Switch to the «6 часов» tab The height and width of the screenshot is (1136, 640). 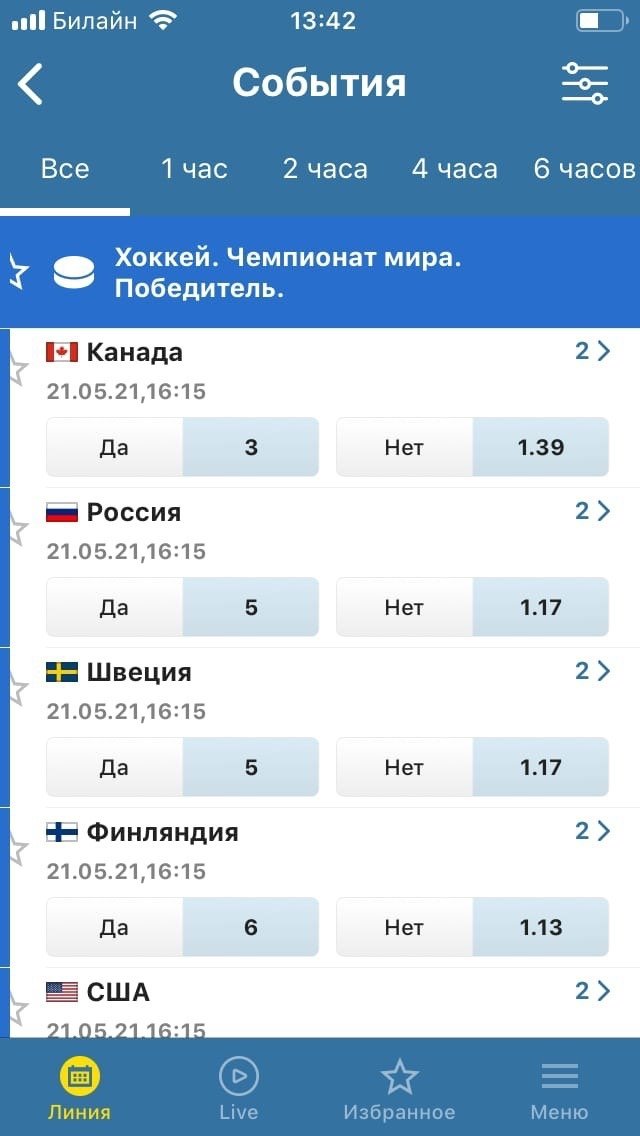point(584,169)
